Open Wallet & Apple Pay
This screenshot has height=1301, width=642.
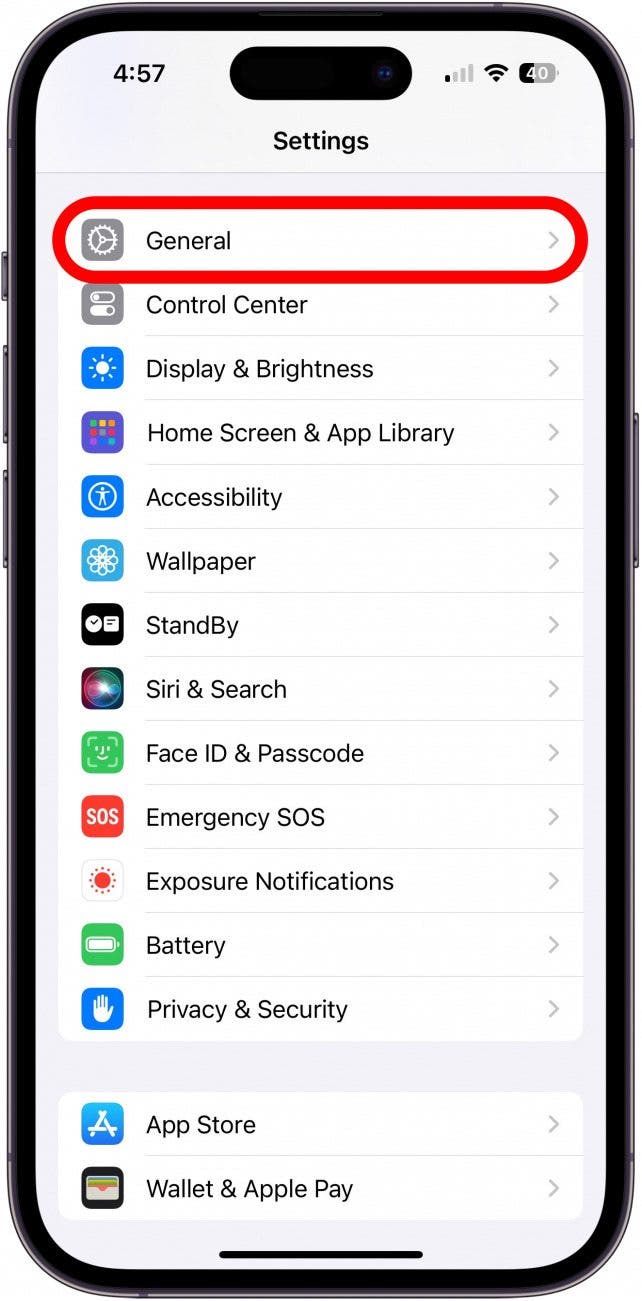[x=320, y=1189]
